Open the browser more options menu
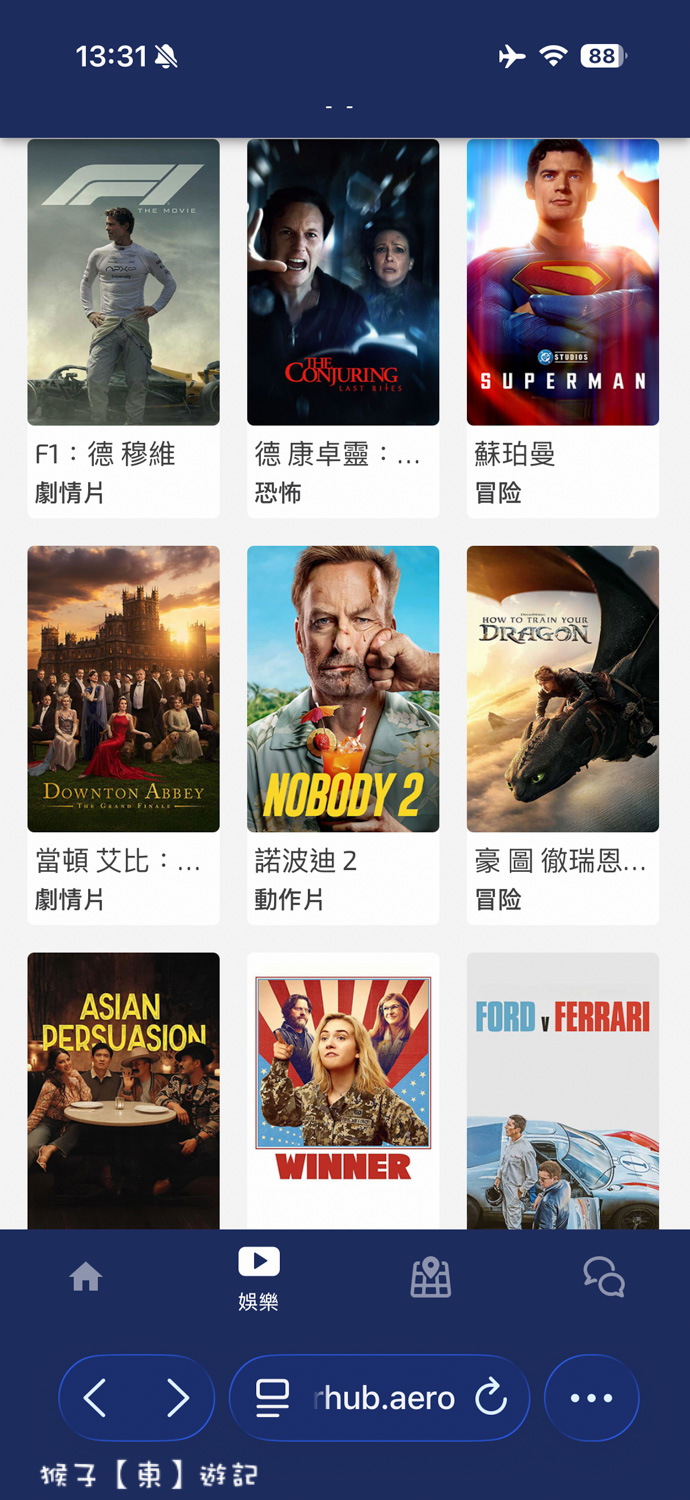 click(591, 1398)
